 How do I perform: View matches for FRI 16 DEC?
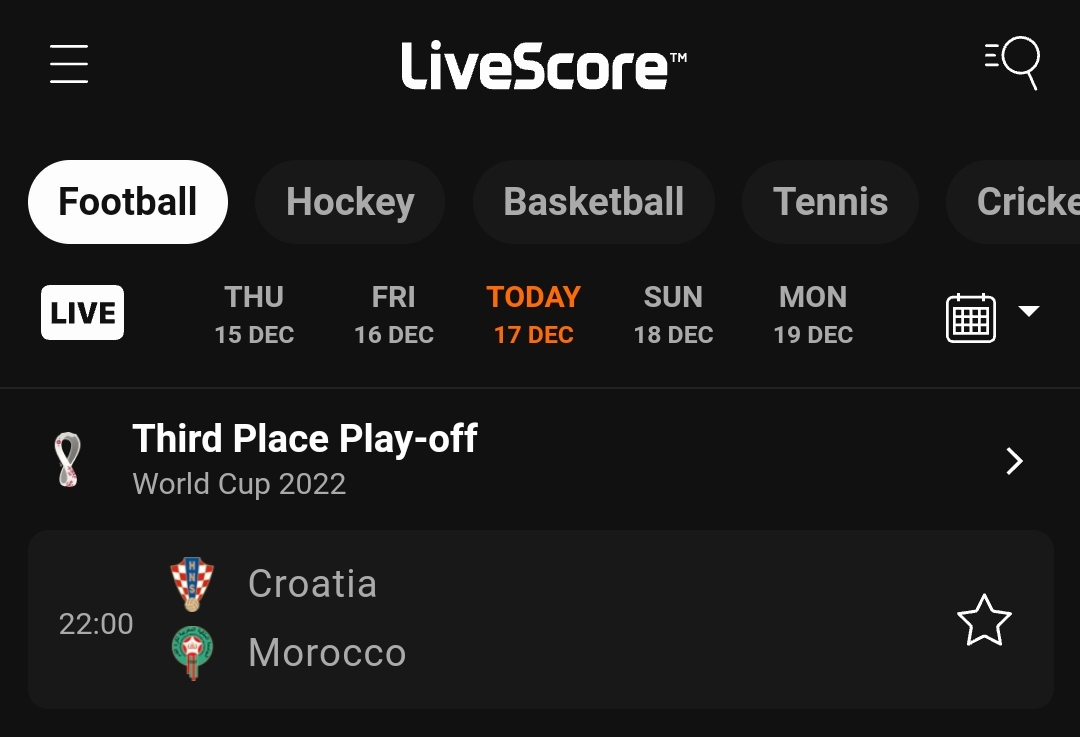[x=394, y=315]
